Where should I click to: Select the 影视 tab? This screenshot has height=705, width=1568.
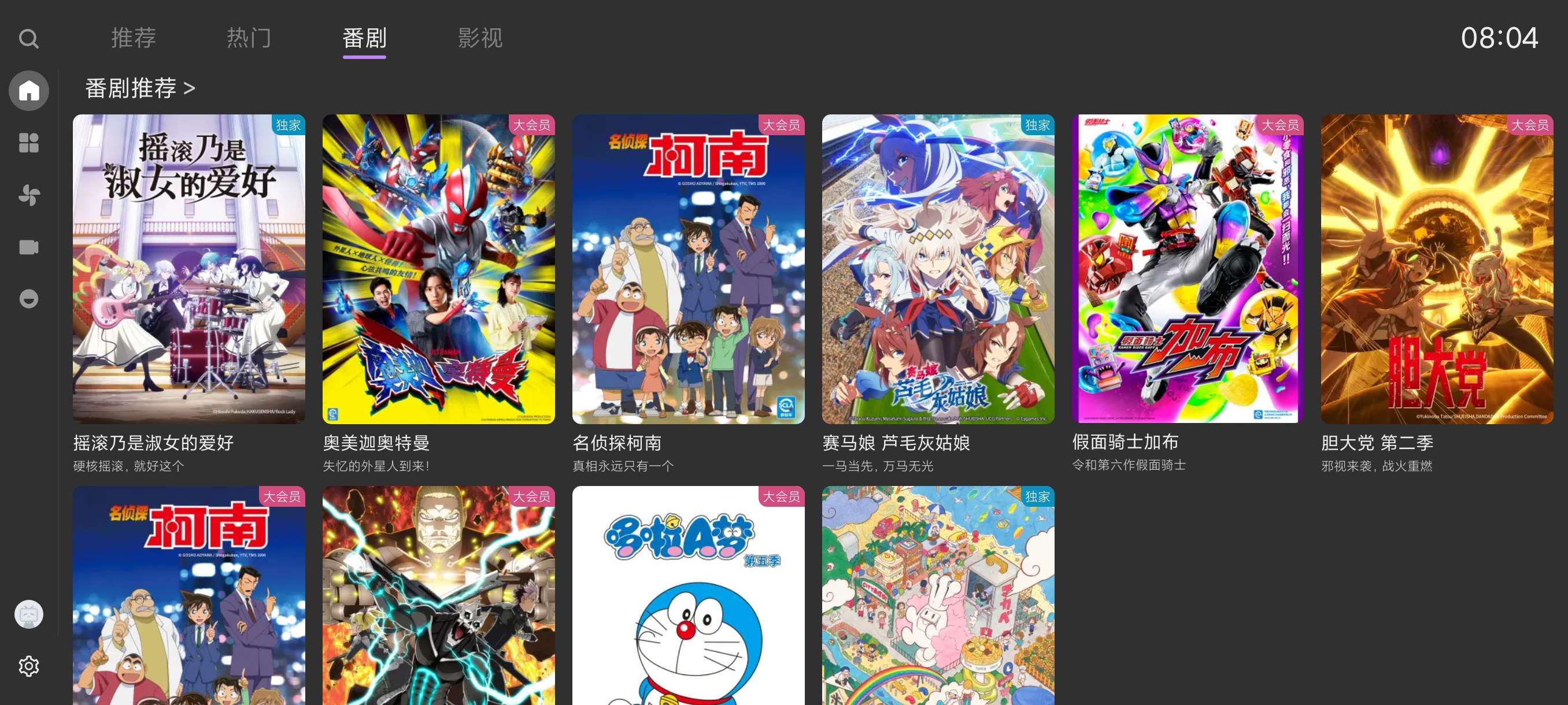coord(480,38)
